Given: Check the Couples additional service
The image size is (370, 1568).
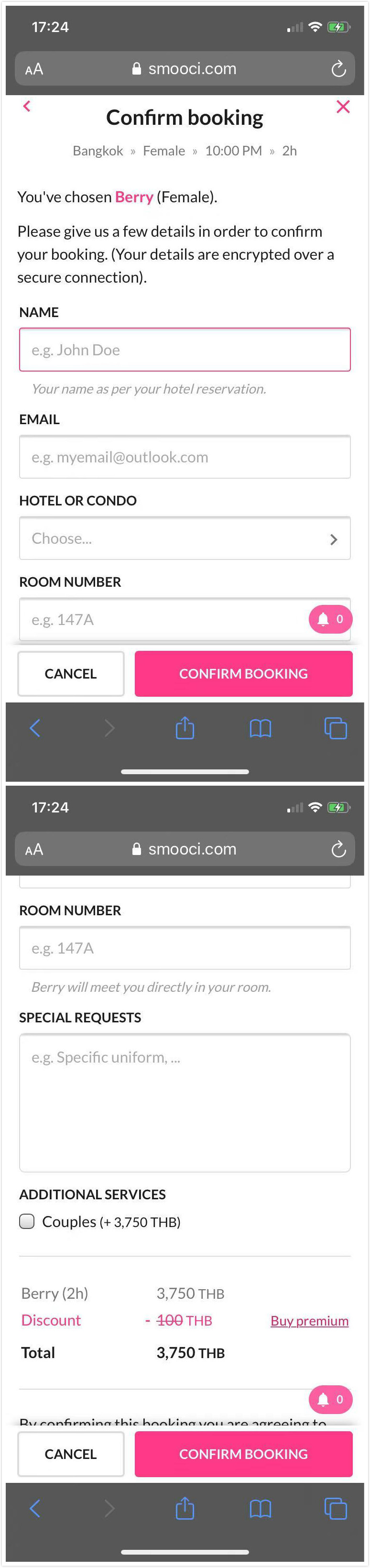Looking at the screenshot, I should (27, 1221).
